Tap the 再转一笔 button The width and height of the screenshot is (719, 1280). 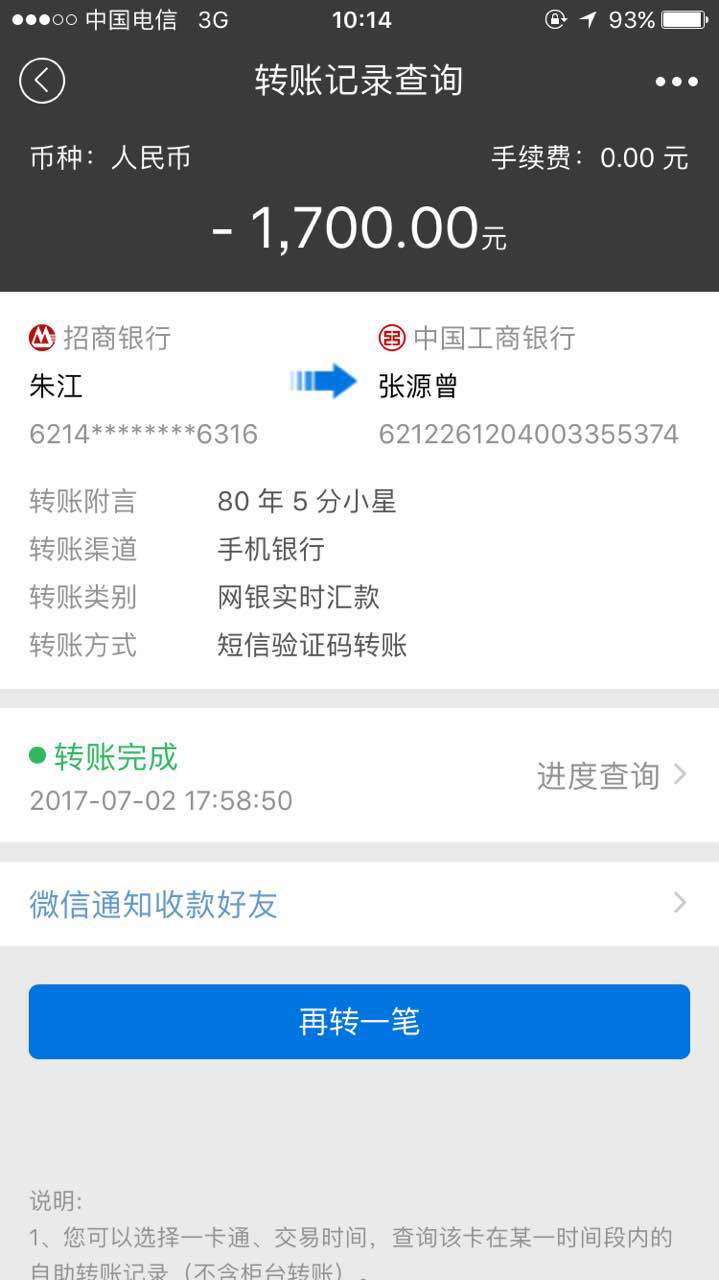pos(359,1022)
